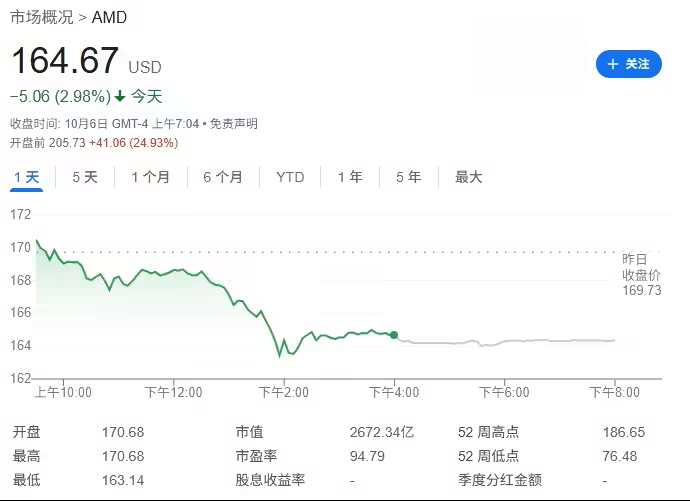Show the 1 个月 chart range
Image resolution: width=690 pixels, height=501 pixels.
tap(150, 177)
